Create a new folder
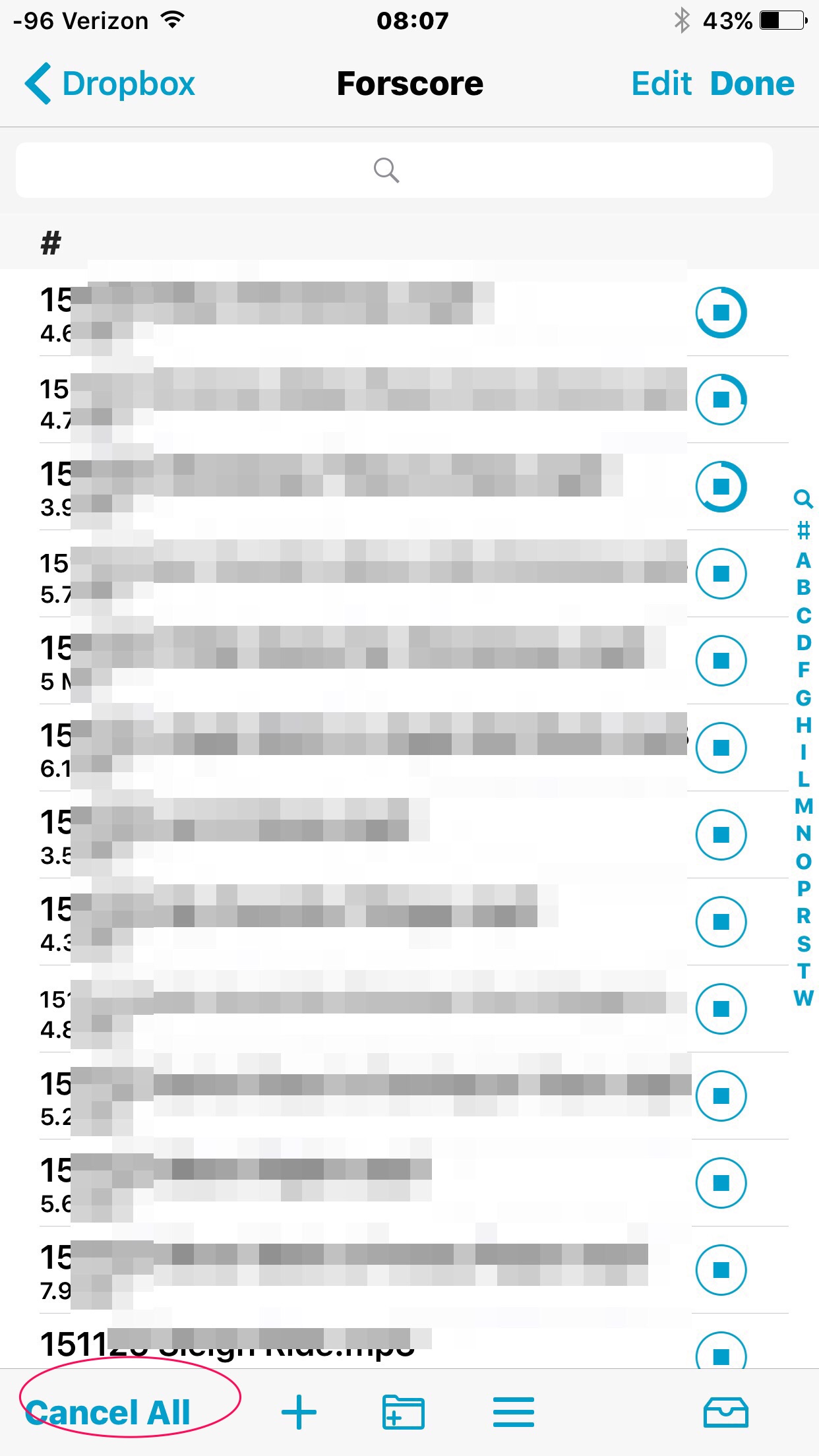819x1456 pixels. [403, 1412]
